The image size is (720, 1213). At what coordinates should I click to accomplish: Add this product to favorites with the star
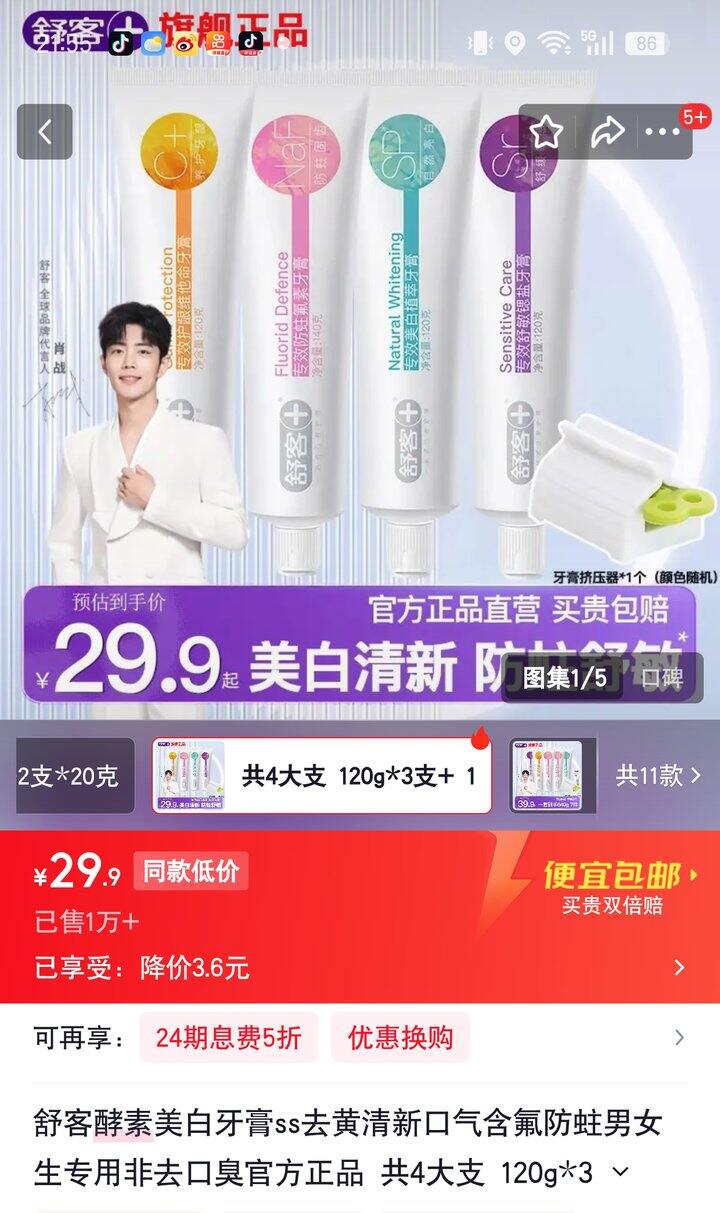coord(547,132)
